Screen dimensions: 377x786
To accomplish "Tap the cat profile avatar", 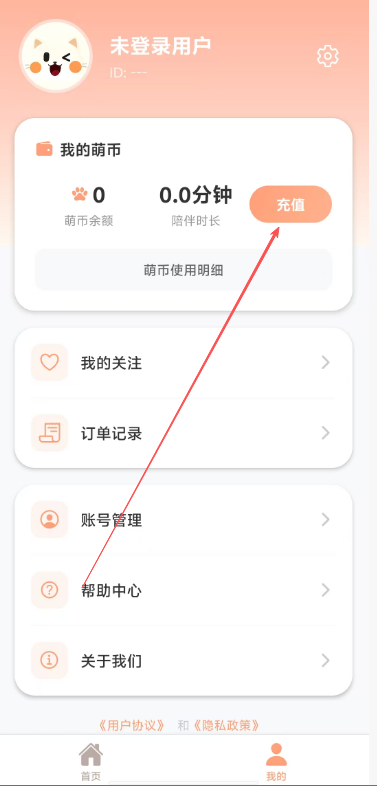I will click(56, 56).
